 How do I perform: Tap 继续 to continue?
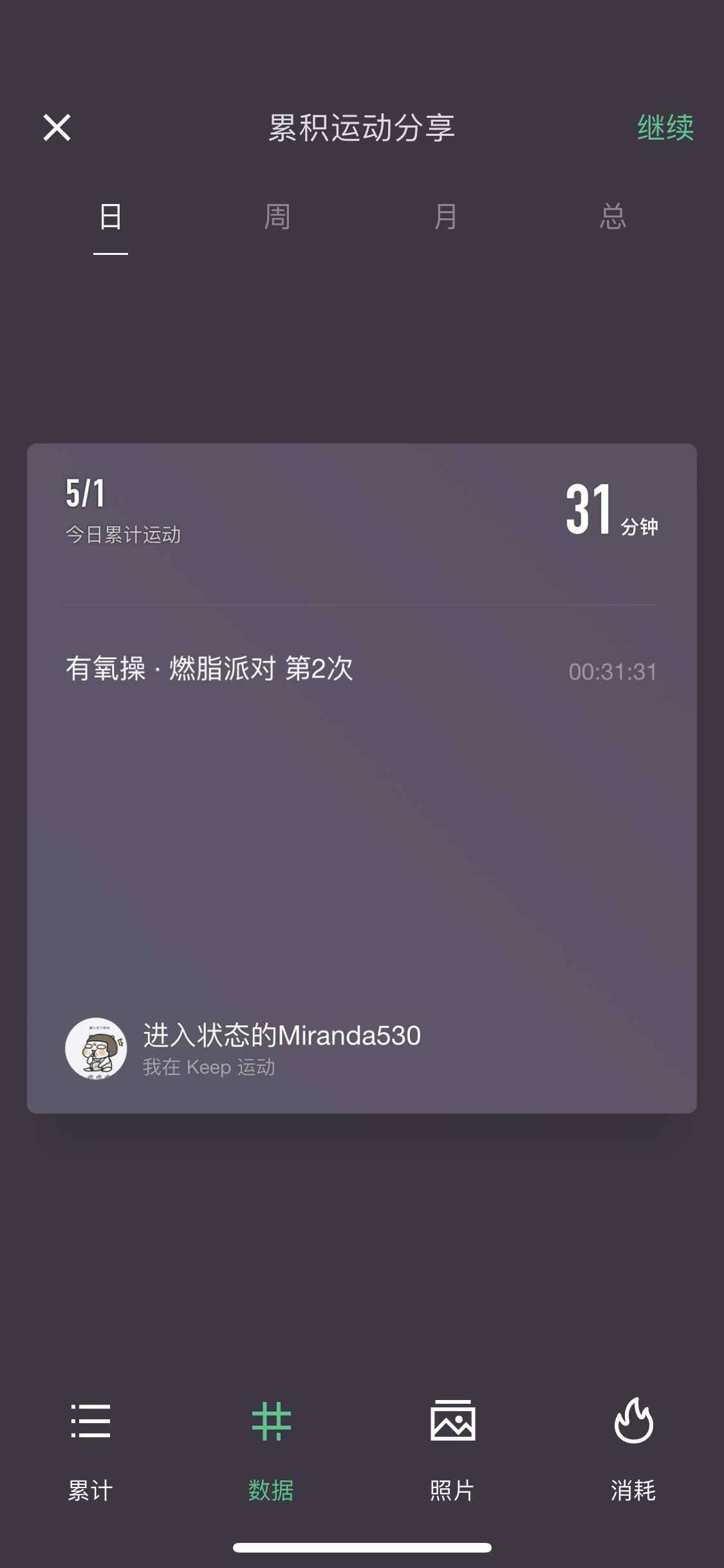[x=665, y=127]
